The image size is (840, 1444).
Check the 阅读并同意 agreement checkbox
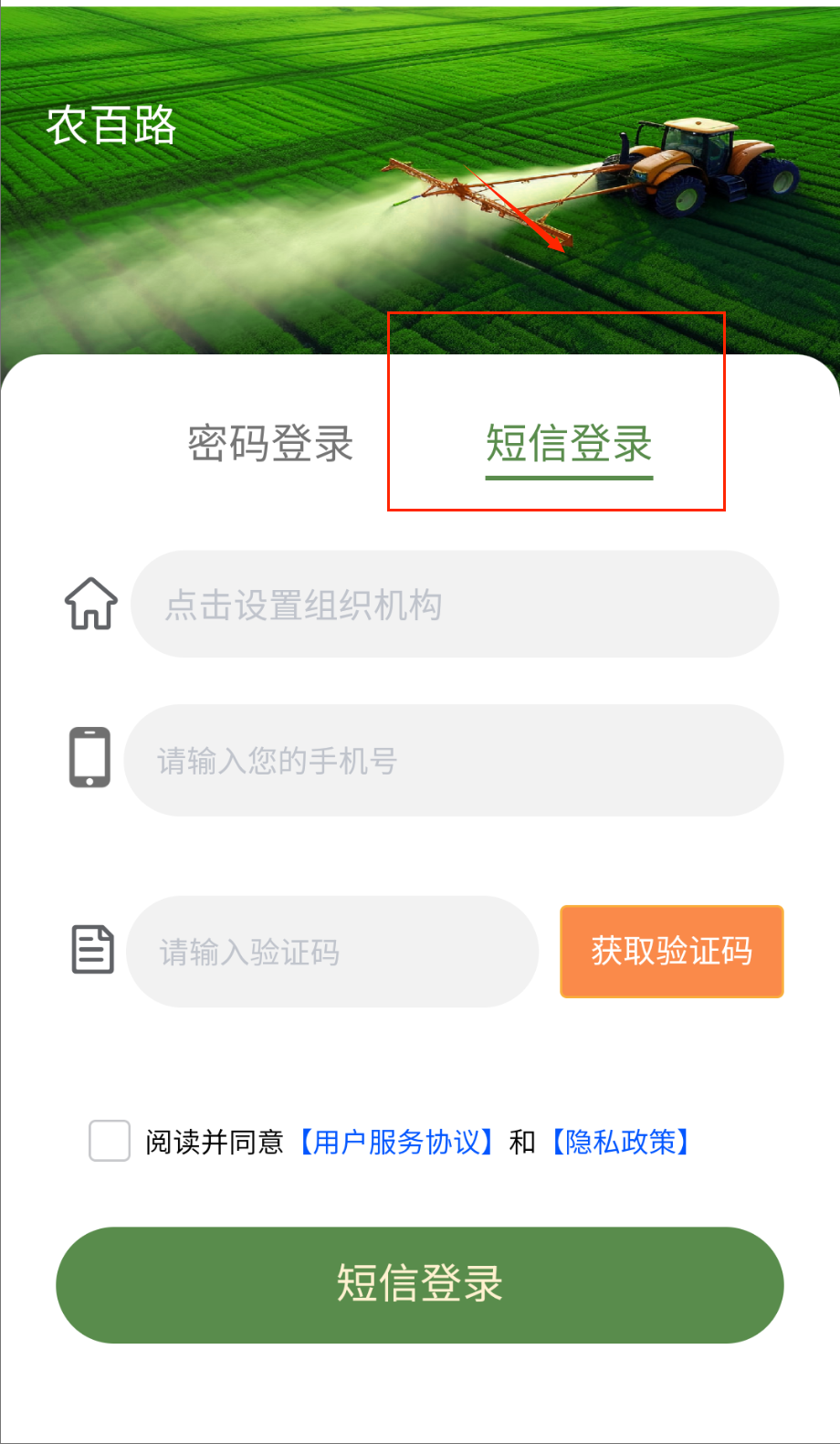(x=110, y=1141)
